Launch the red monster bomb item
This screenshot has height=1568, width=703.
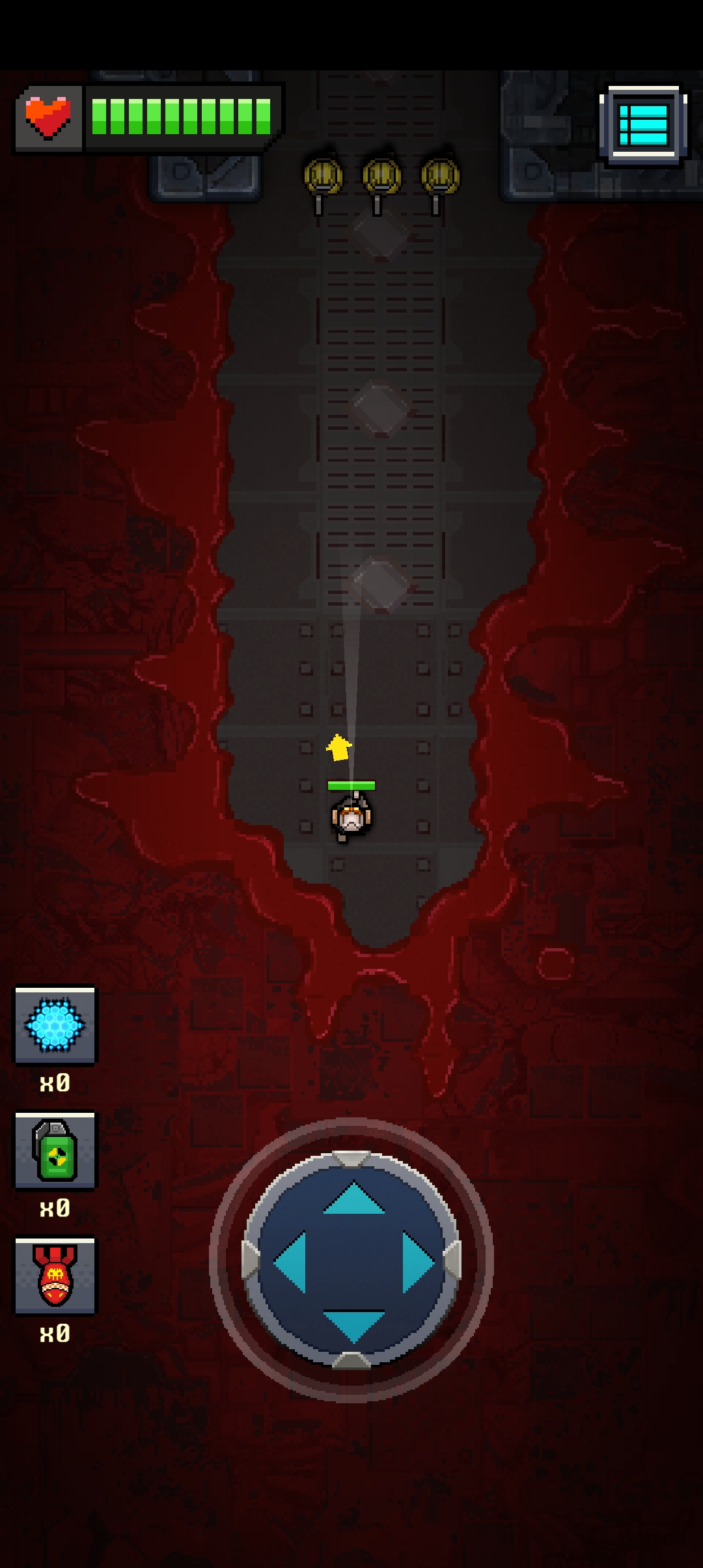[x=55, y=1276]
